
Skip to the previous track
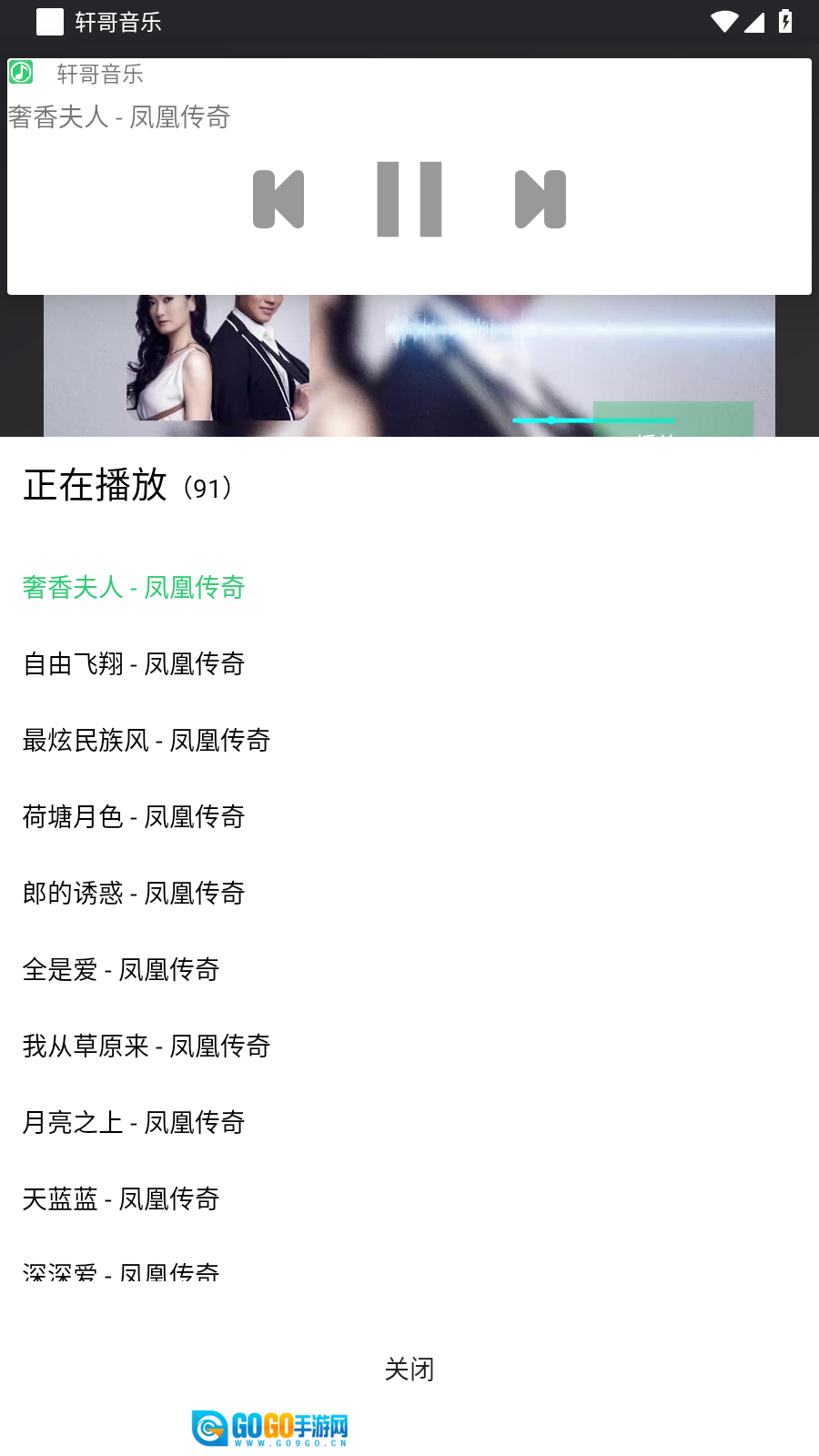(278, 199)
